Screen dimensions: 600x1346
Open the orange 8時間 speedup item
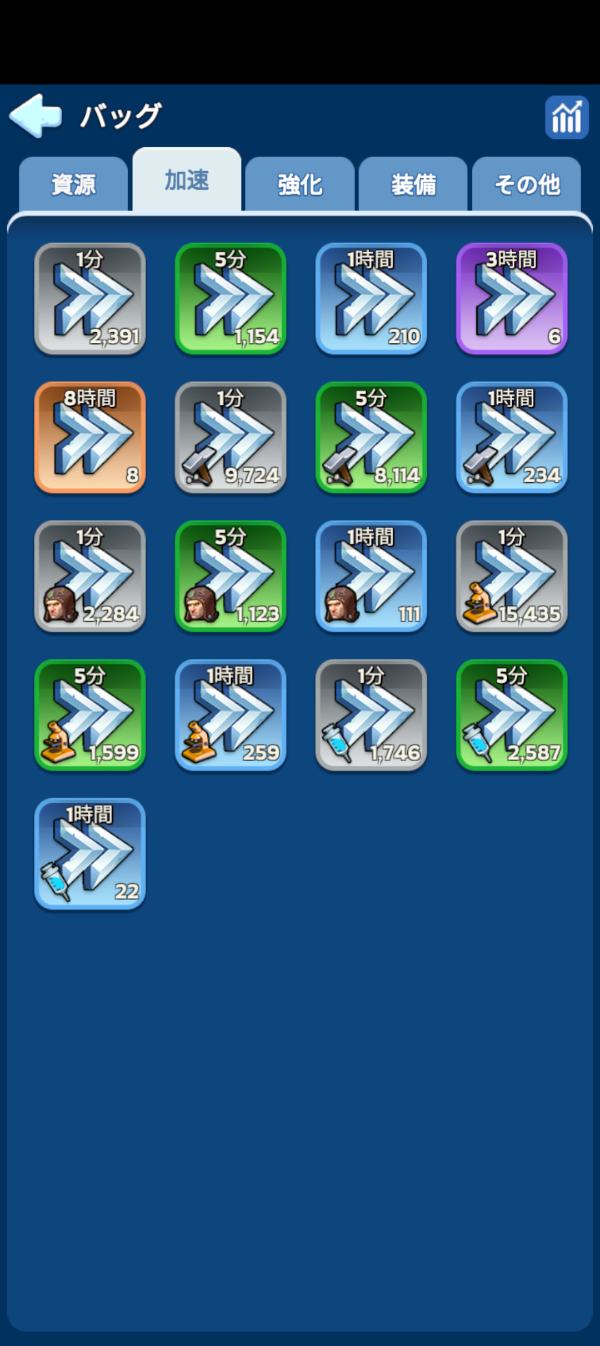coord(90,437)
